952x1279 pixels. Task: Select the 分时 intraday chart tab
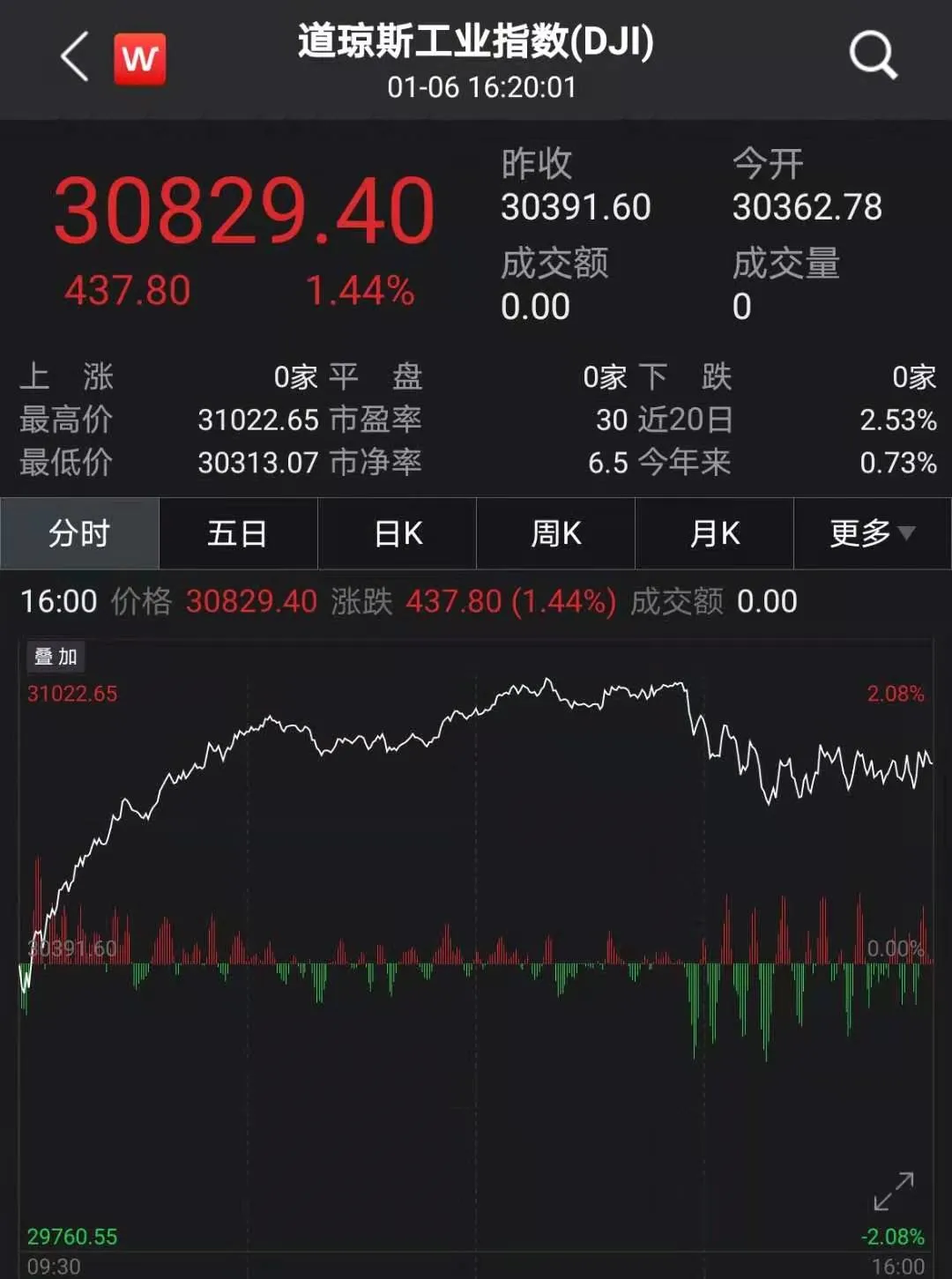click(x=79, y=533)
